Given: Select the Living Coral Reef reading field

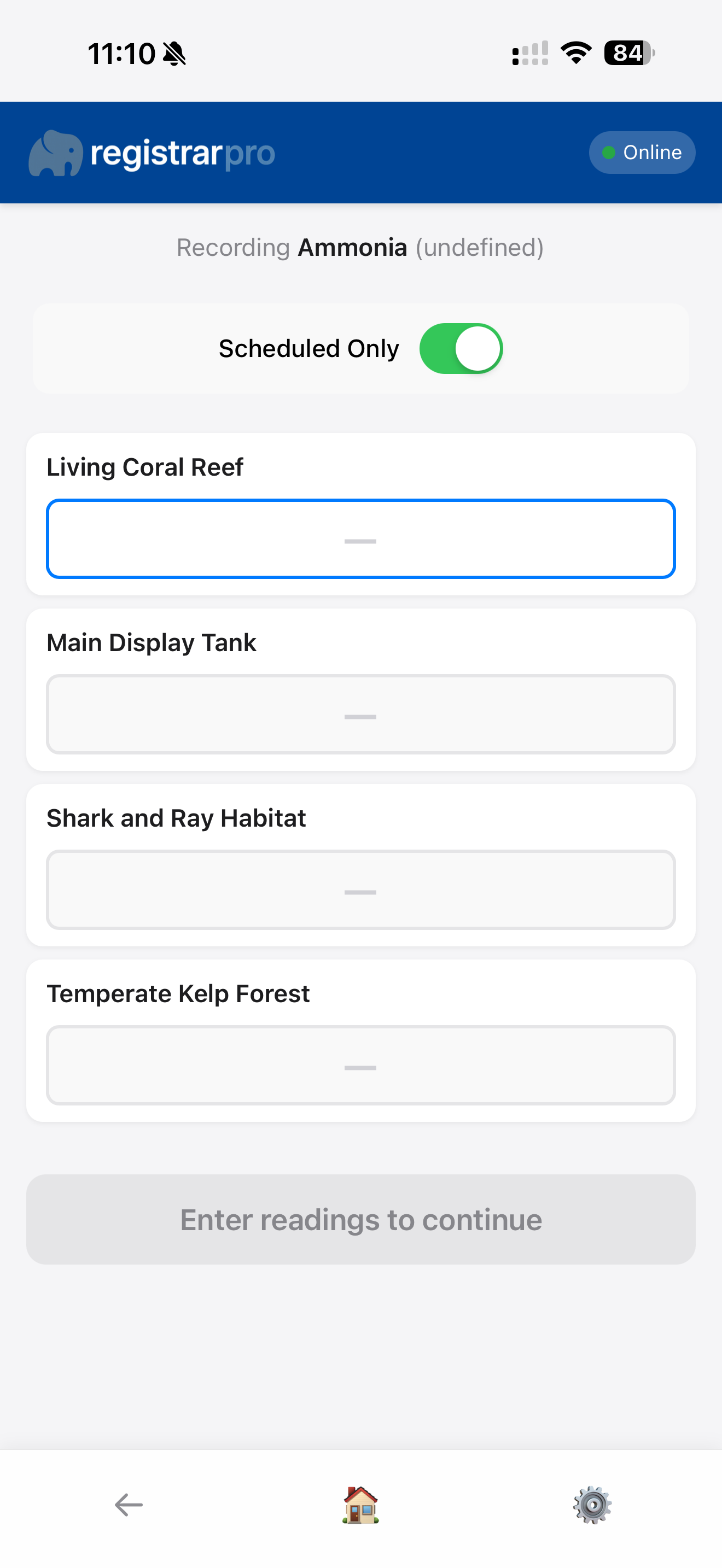Looking at the screenshot, I should tap(360, 539).
